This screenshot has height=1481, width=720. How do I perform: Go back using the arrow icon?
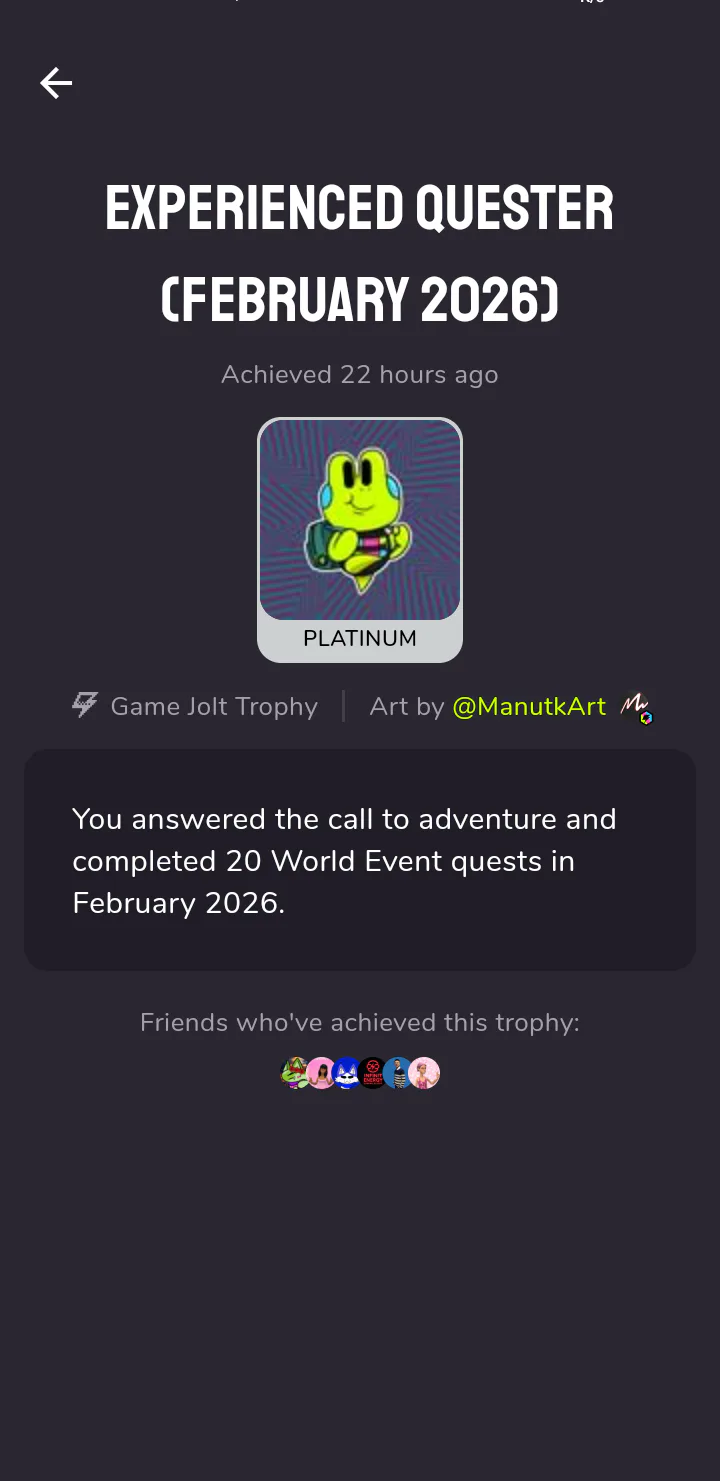[x=56, y=83]
